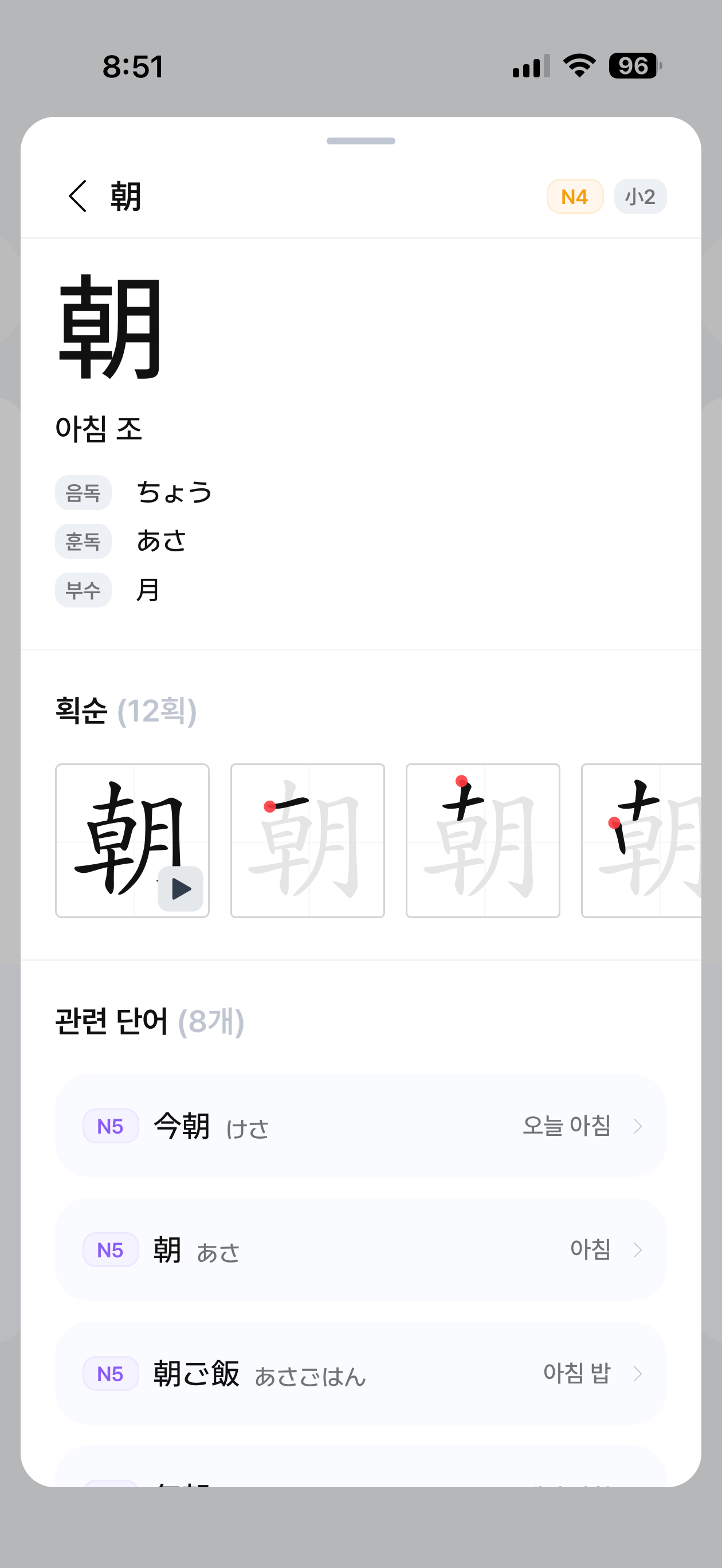This screenshot has width=722, height=1568.
Task: Play the stroke order animation for 朝
Action: point(180,888)
